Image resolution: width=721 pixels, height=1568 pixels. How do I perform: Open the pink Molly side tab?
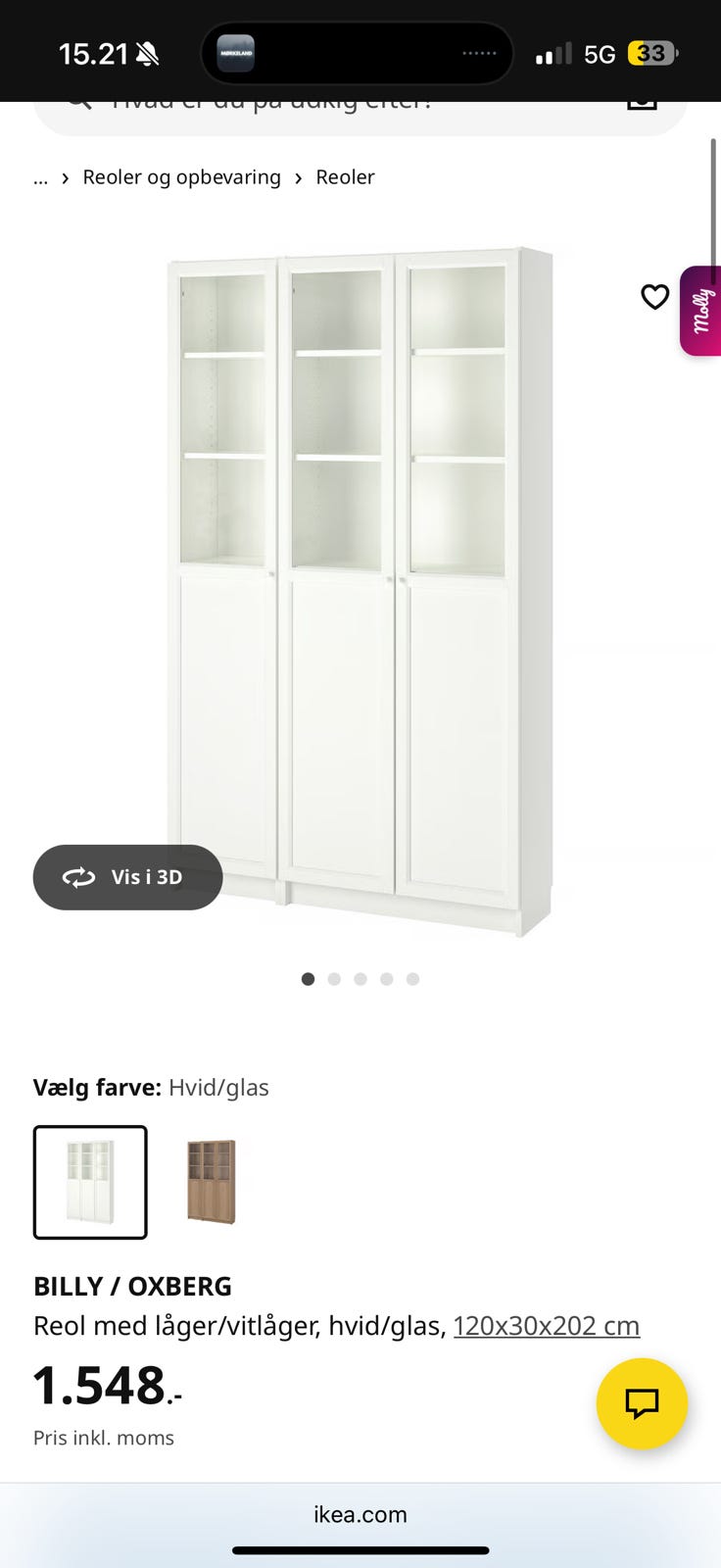coord(701,312)
